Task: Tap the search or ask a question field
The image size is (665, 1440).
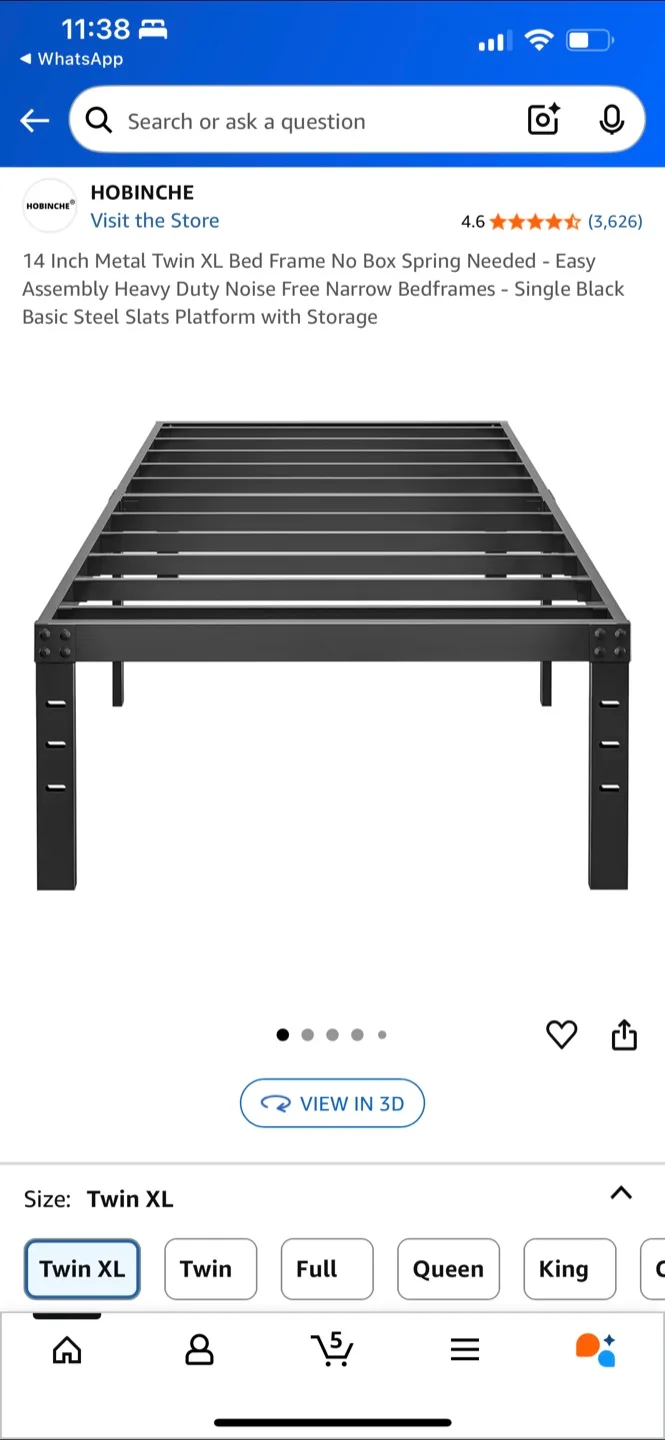Action: (300, 122)
